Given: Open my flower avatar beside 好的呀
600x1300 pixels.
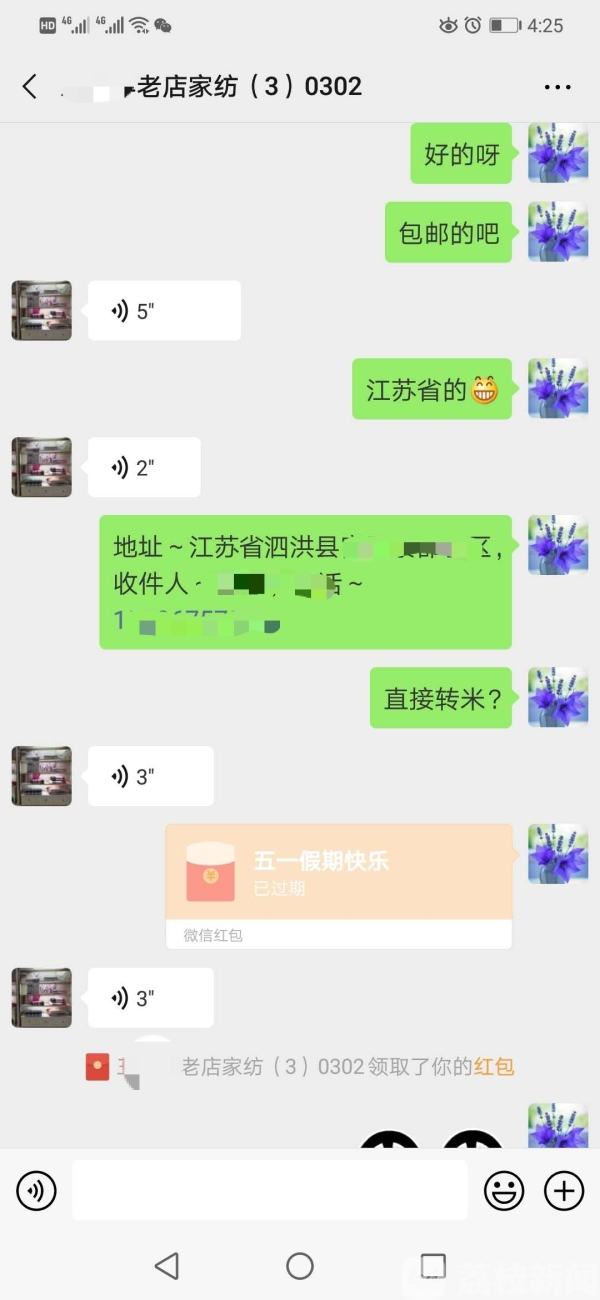Looking at the screenshot, I should pyautogui.click(x=557, y=153).
